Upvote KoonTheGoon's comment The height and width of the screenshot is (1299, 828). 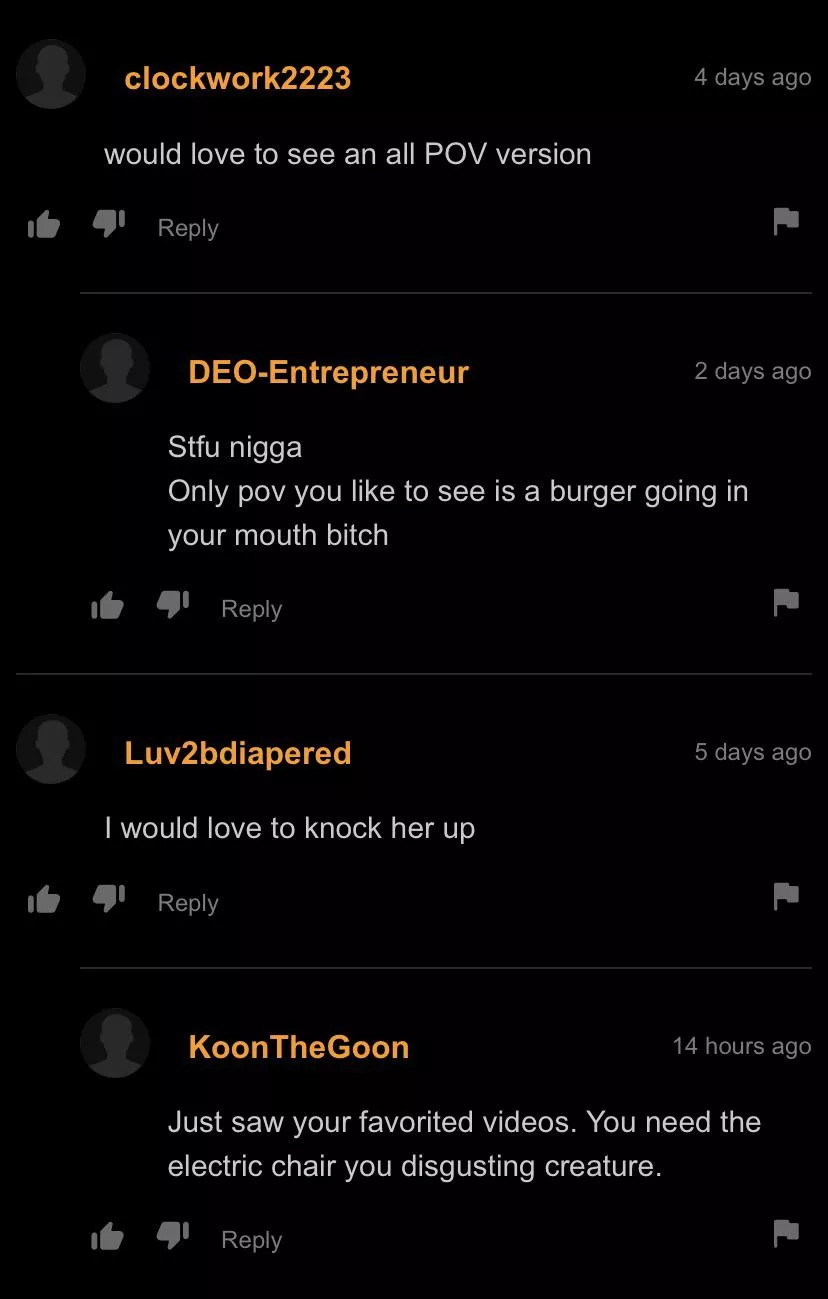click(x=108, y=1236)
